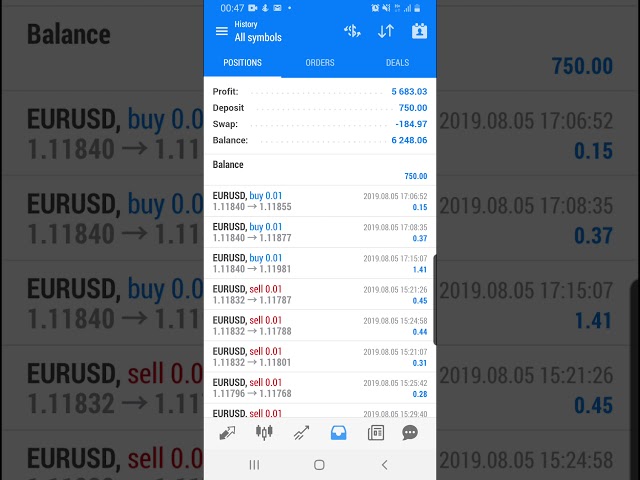Open the candlestick Chart section
This screenshot has width=640, height=480.
click(264, 433)
